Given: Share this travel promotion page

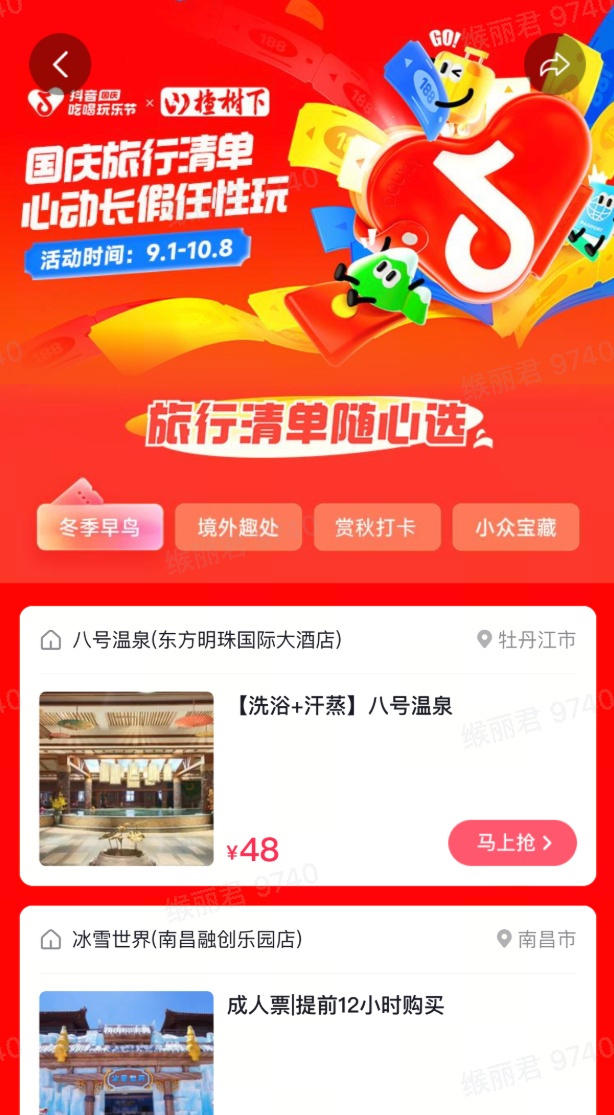Looking at the screenshot, I should [554, 65].
